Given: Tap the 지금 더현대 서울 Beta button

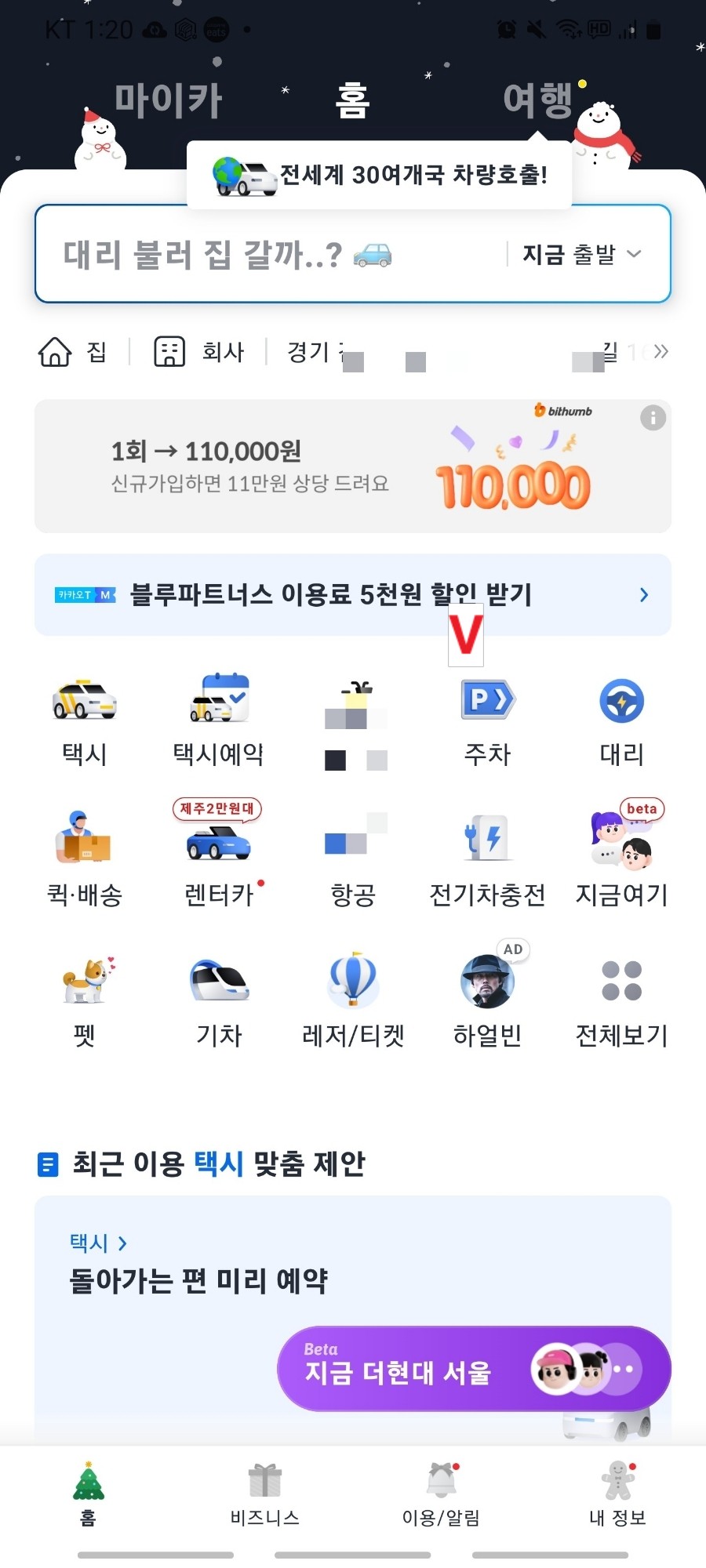Looking at the screenshot, I should [x=474, y=1369].
